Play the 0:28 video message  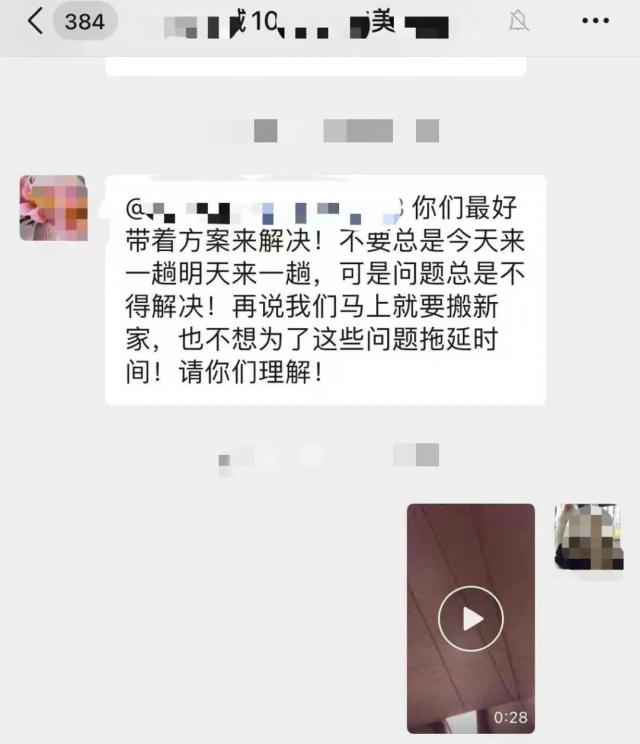tap(471, 618)
